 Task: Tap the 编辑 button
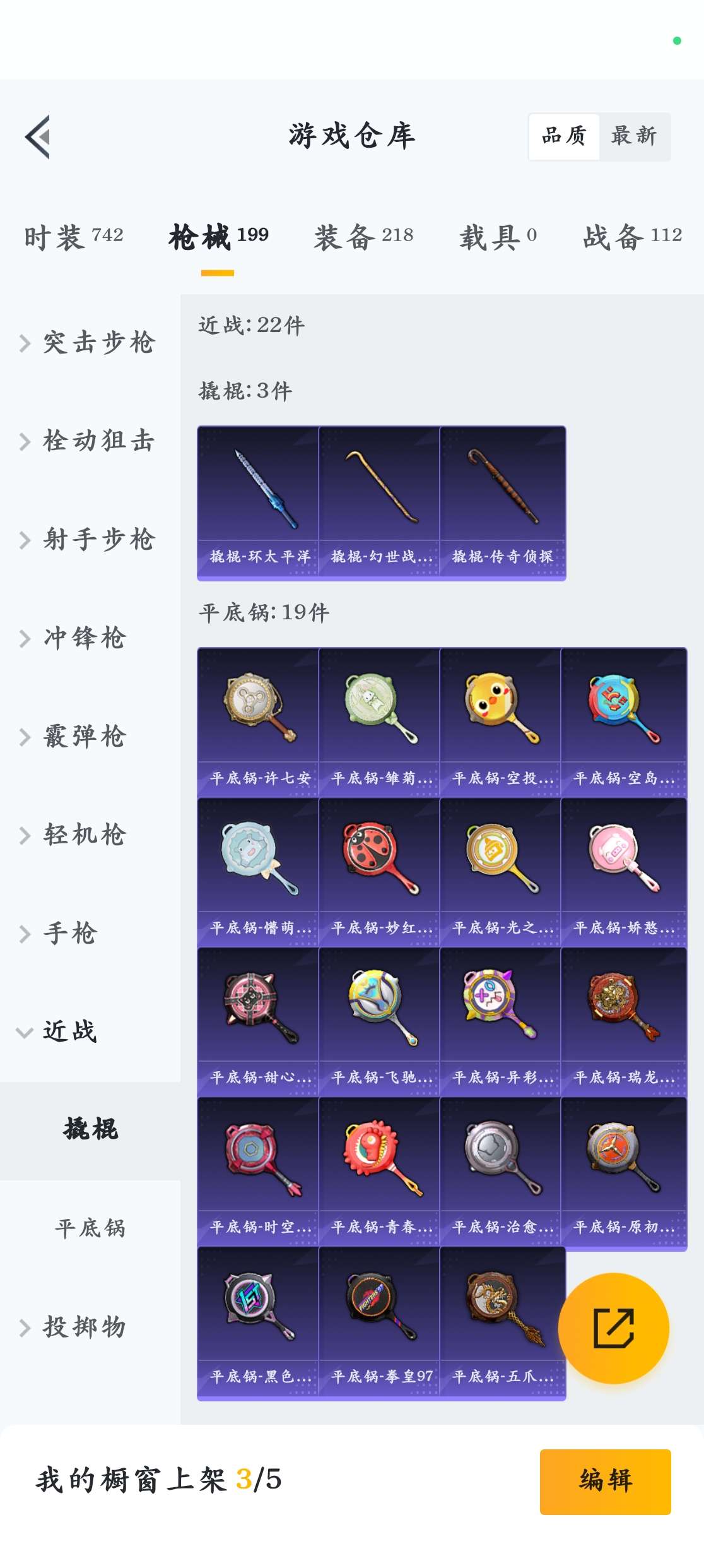[605, 1481]
